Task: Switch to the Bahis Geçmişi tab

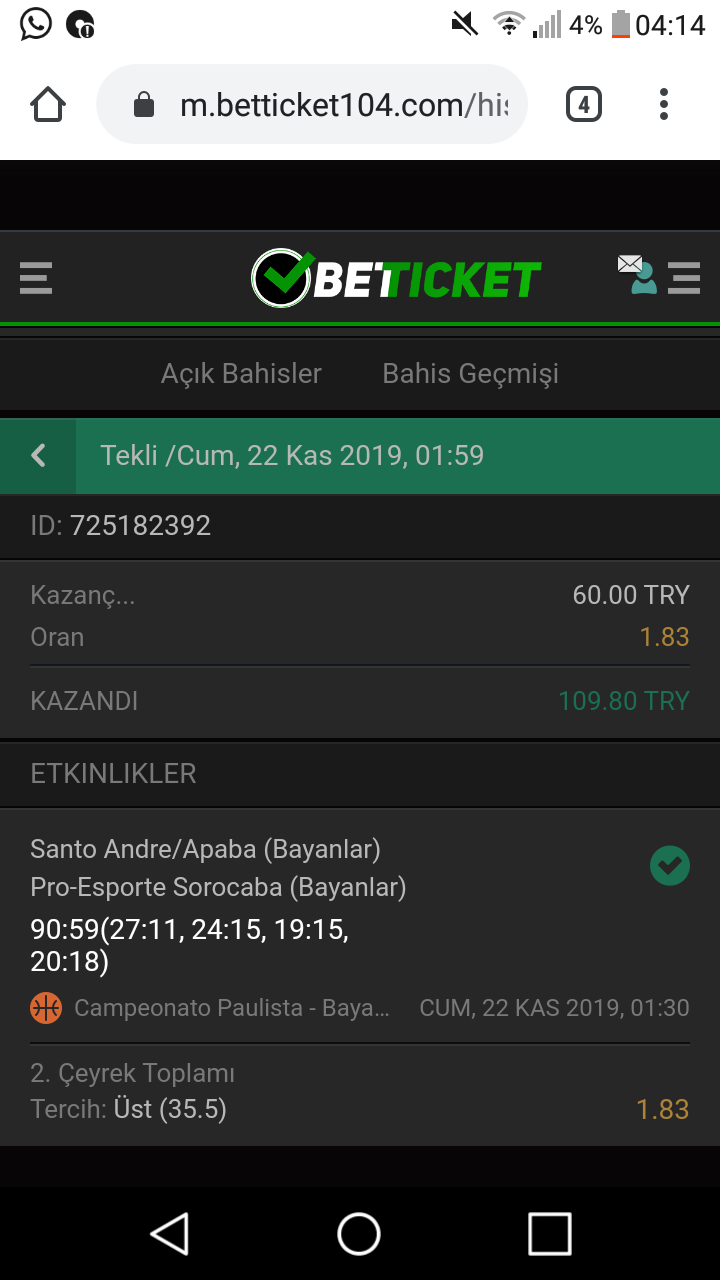Action: [x=470, y=374]
